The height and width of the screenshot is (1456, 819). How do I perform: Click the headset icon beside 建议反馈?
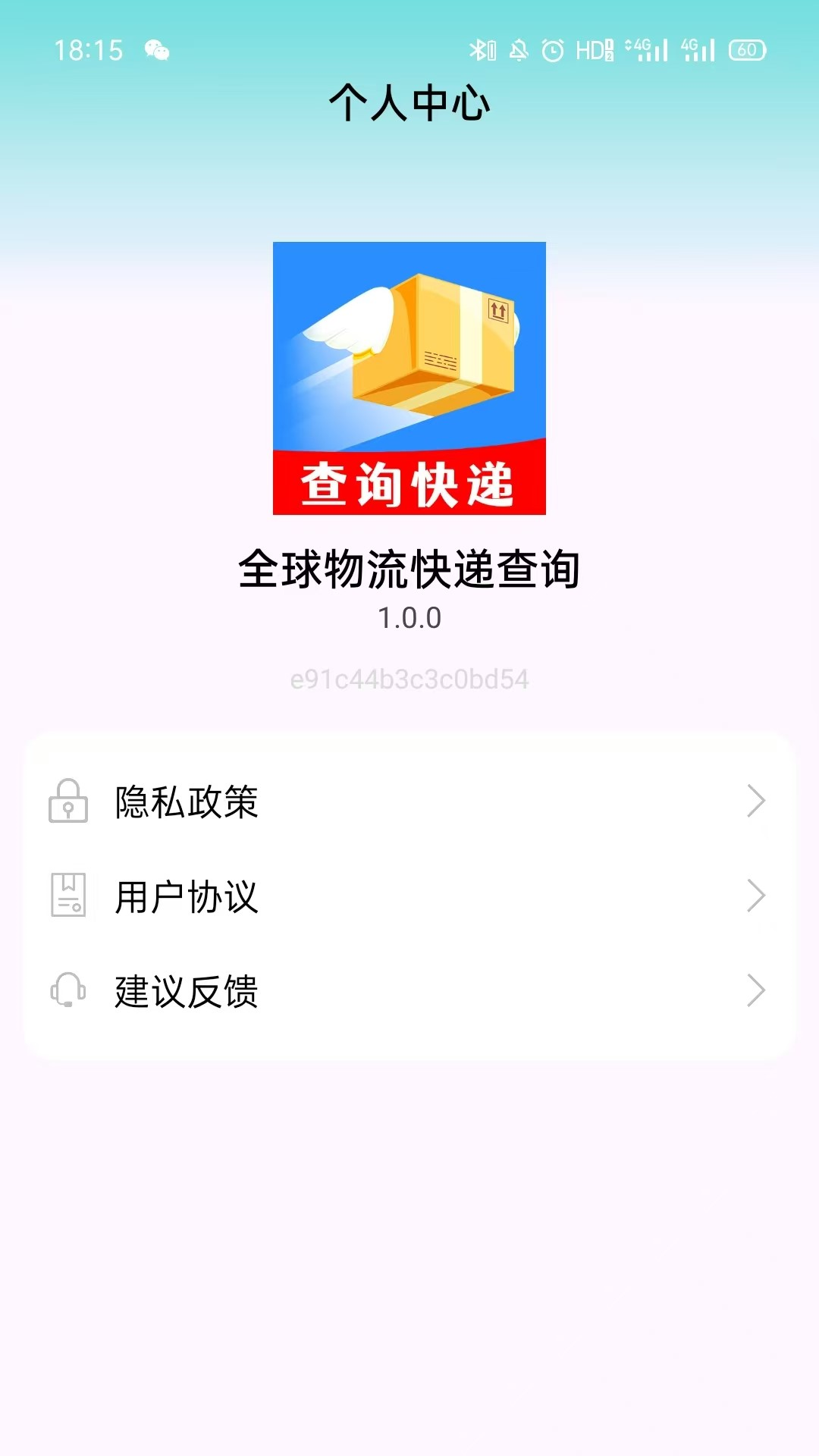click(x=67, y=990)
